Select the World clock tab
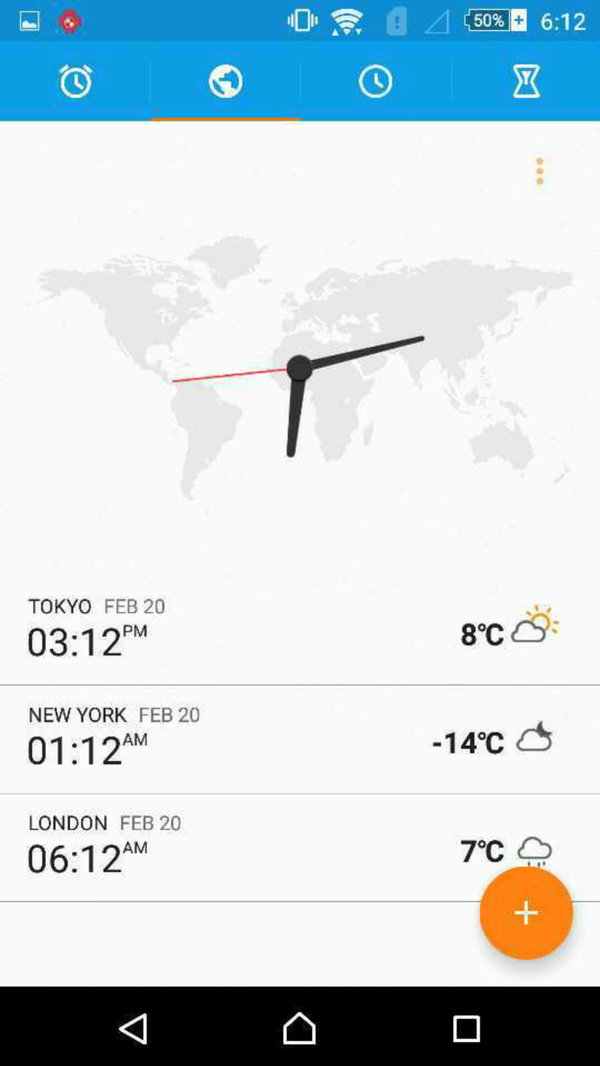Screen dimensions: 600x1066 [x=225, y=81]
